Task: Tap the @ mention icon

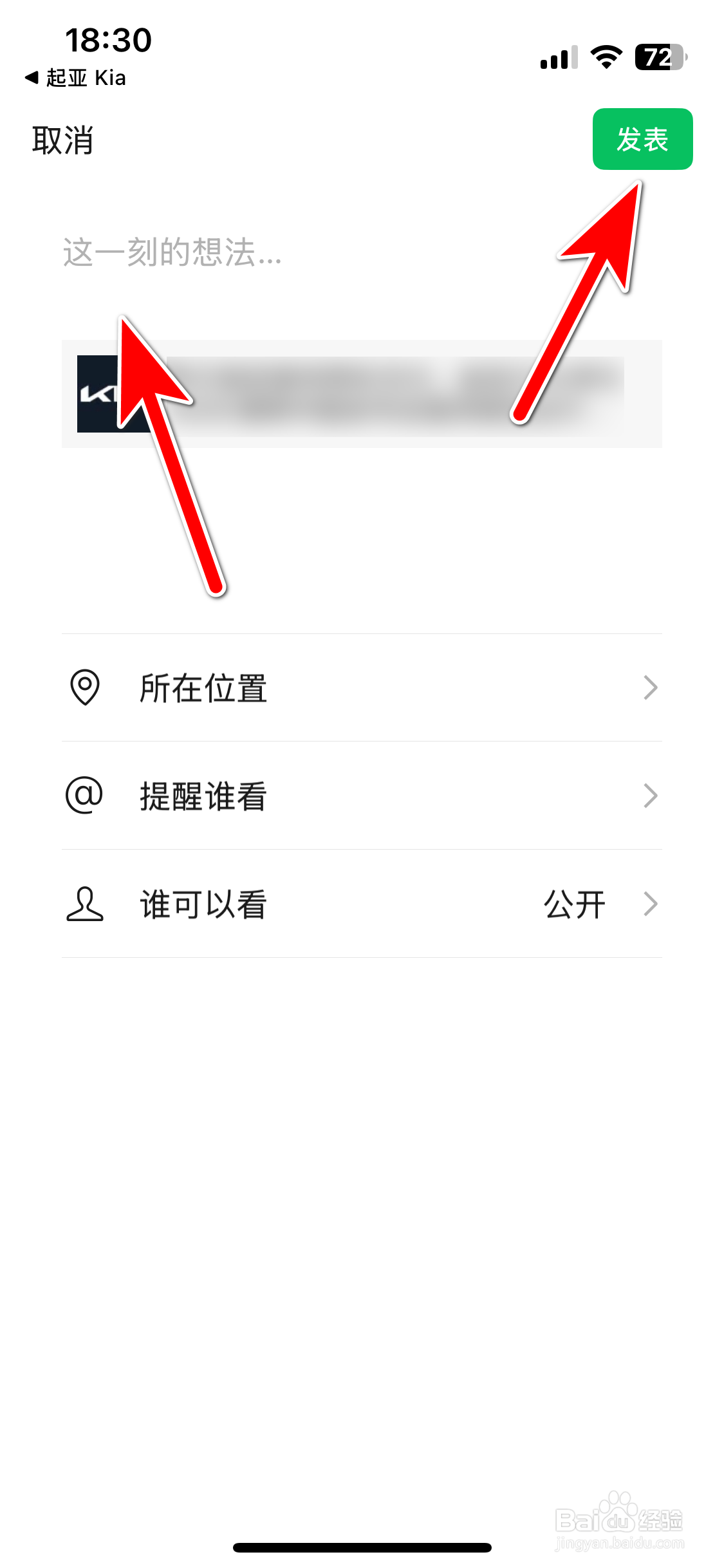Action: tap(84, 797)
